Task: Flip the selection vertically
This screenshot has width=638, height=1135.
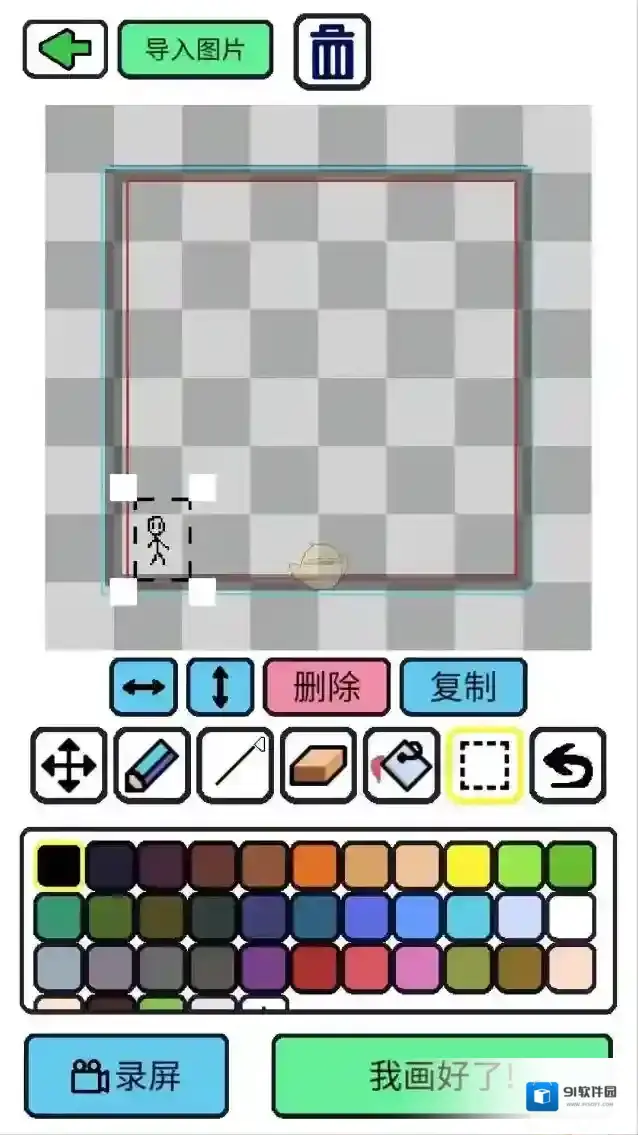Action: pyautogui.click(x=220, y=686)
